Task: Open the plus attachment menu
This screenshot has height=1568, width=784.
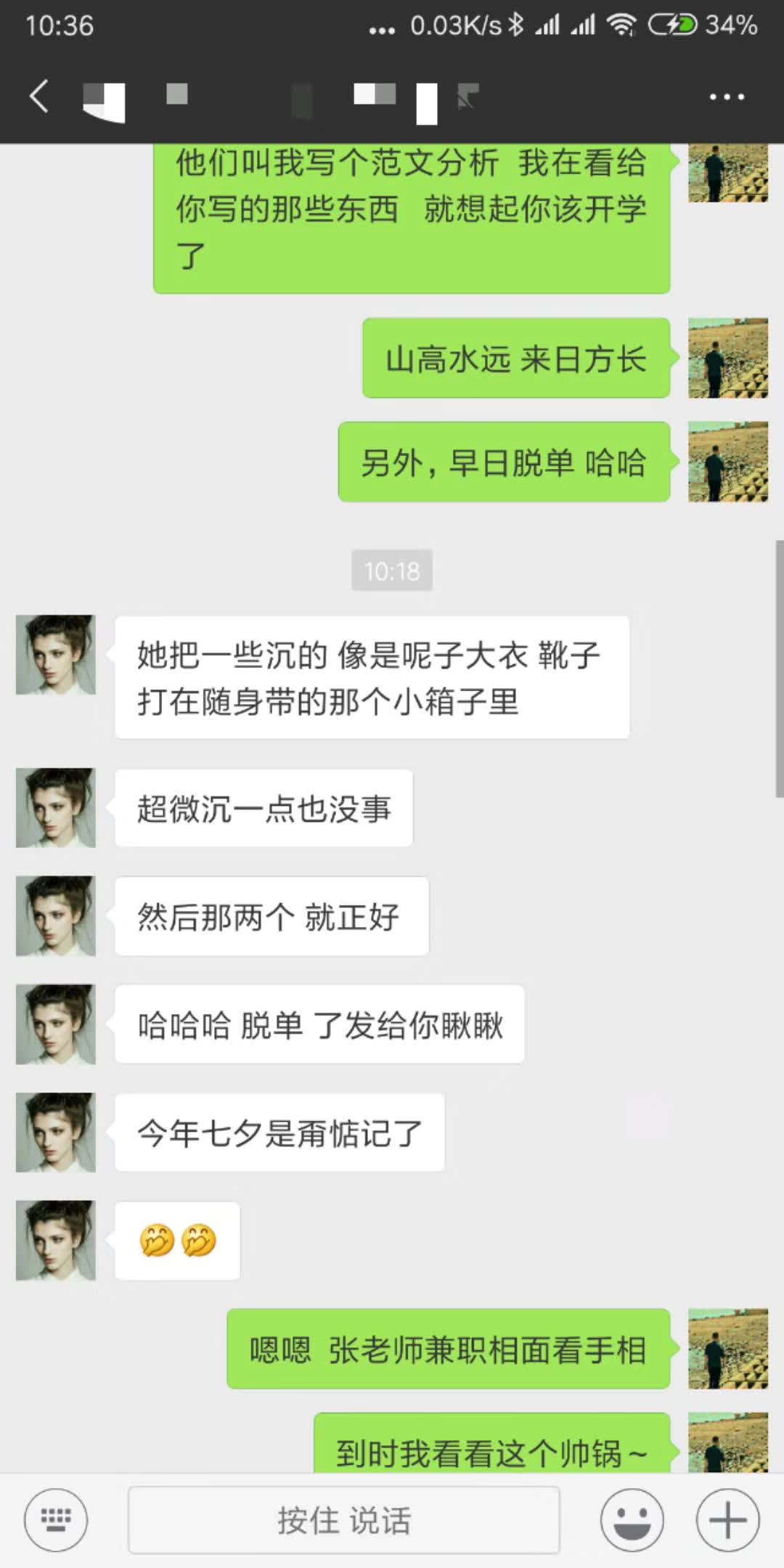Action: (727, 1519)
